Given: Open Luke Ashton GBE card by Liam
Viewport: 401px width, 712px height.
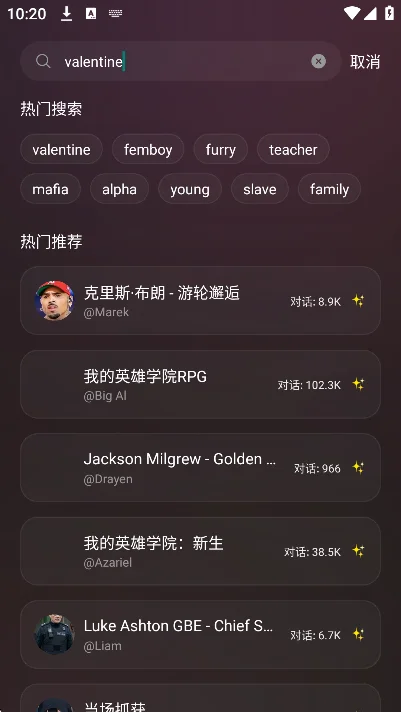Looking at the screenshot, I should click(200, 634).
